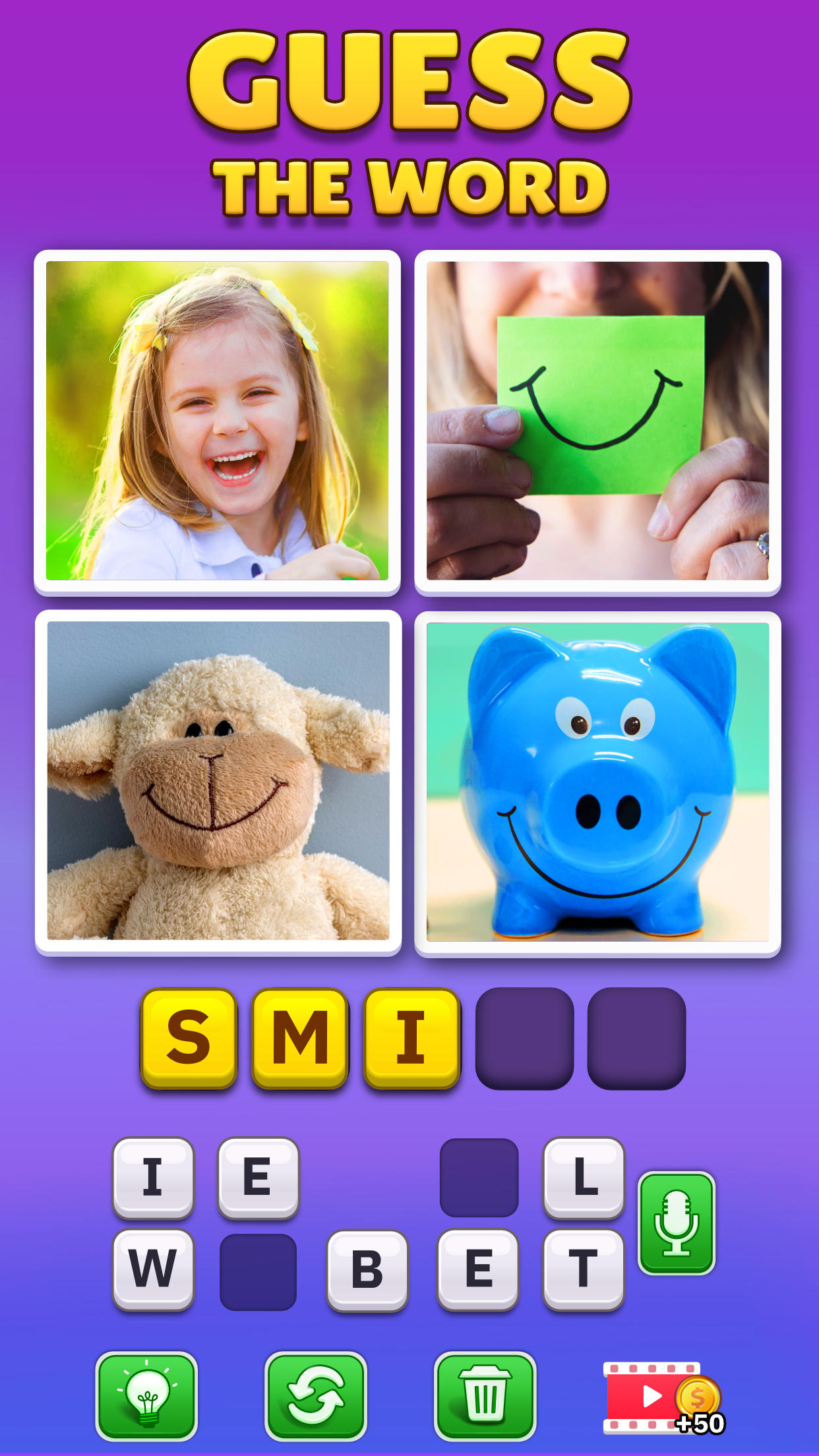
Task: Open the plush sheep toy picture
Action: [x=218, y=781]
